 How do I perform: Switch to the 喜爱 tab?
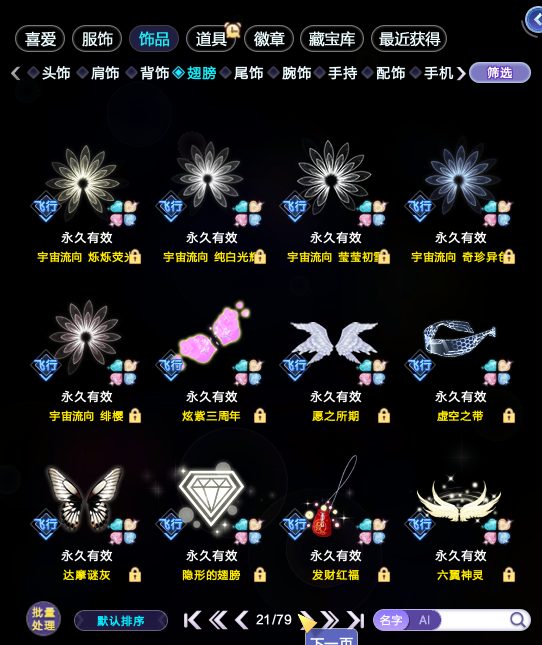click(x=40, y=39)
